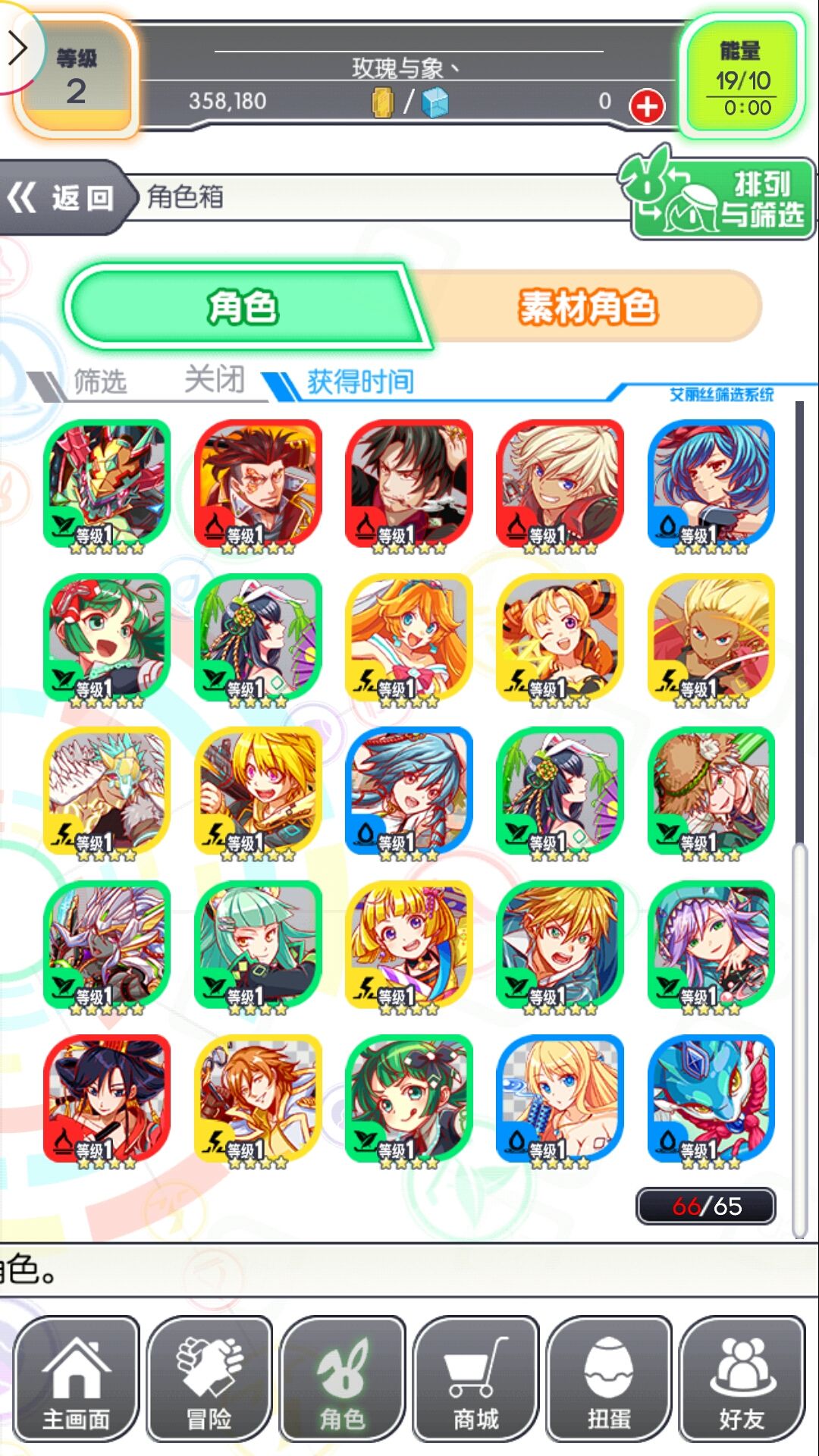The image size is (819, 1456).
Task: Open the 冒险 adventure section
Action: coord(209,1379)
